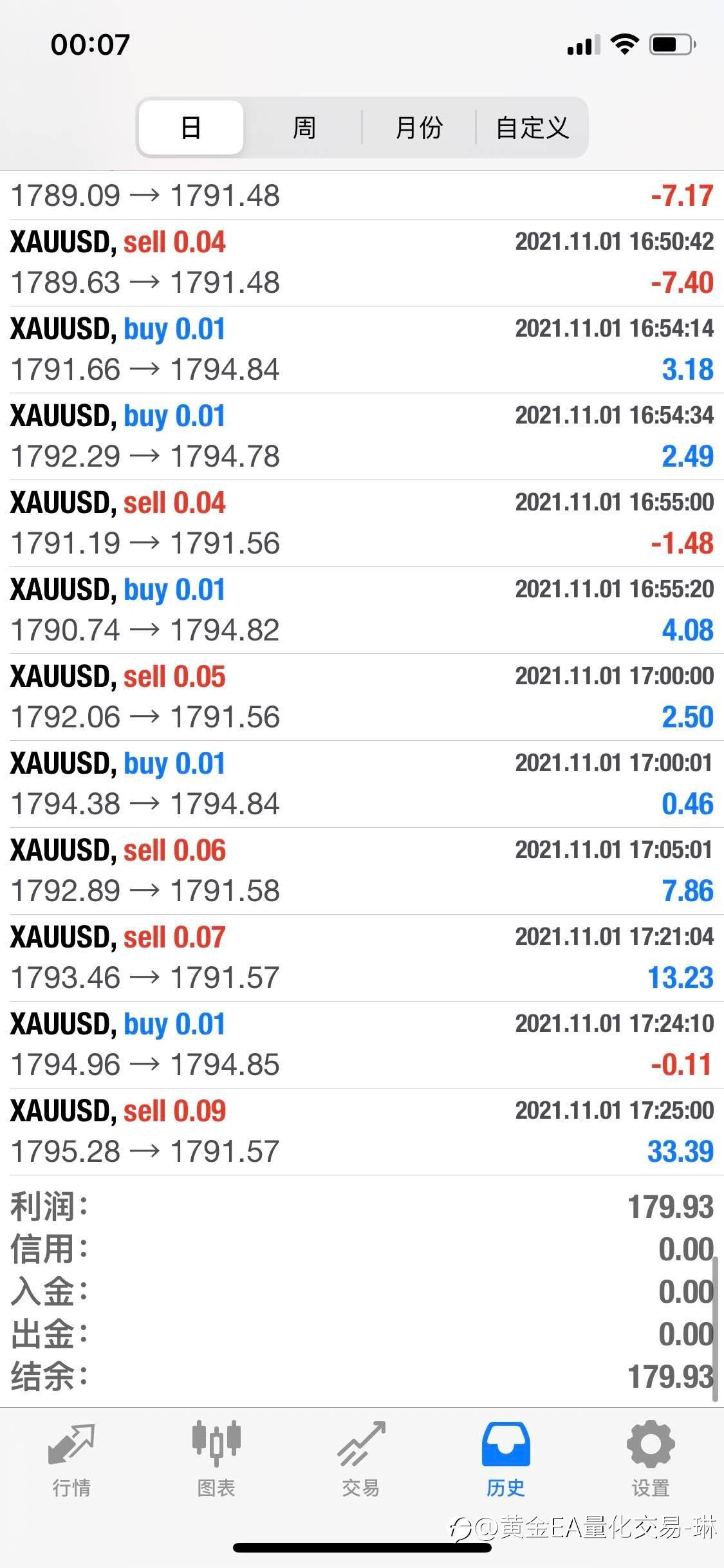Viewport: 724px width, 1568px height.
Task: Open the sell 0.07 trade at 17:21:04
Action: pyautogui.click(x=362, y=958)
